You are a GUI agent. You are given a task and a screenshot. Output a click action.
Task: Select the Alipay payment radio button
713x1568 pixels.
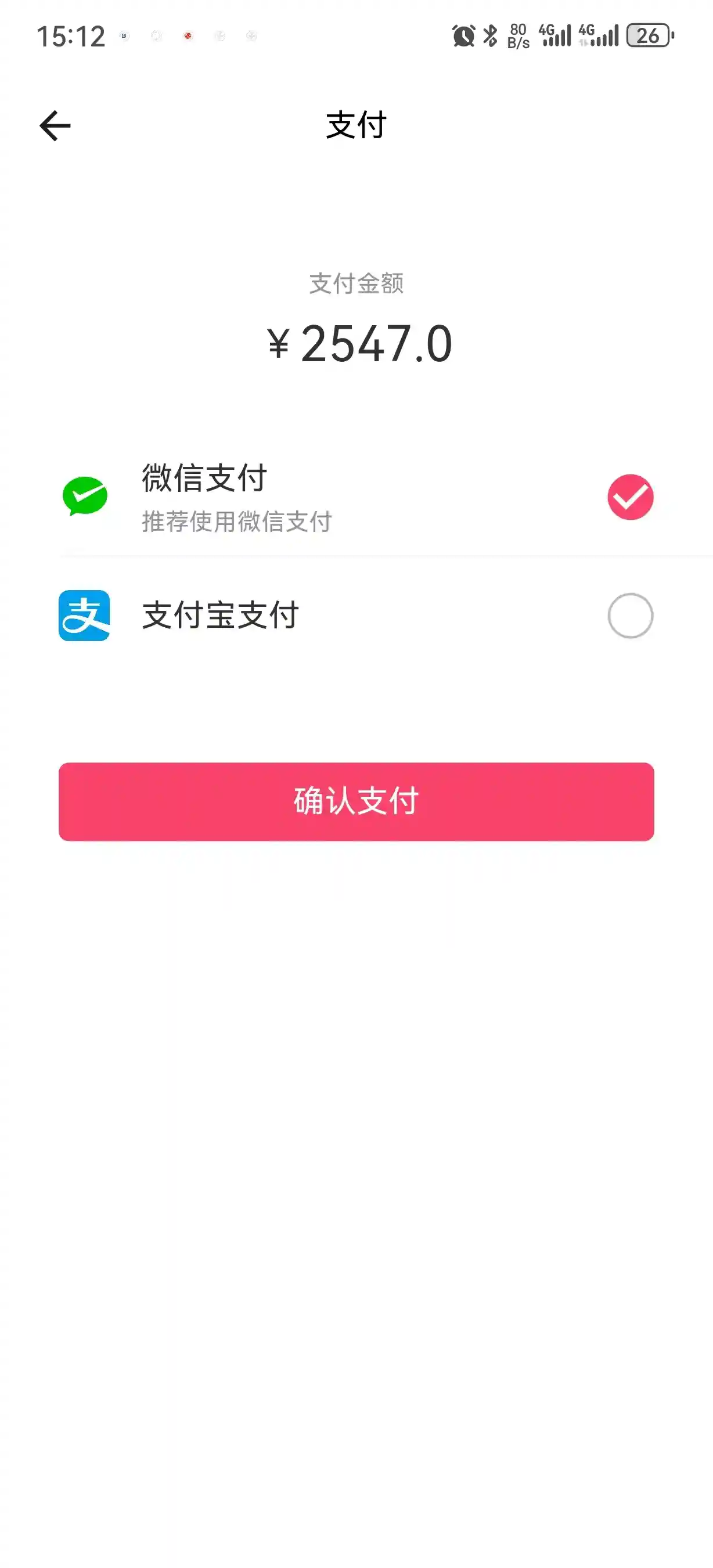(x=631, y=616)
